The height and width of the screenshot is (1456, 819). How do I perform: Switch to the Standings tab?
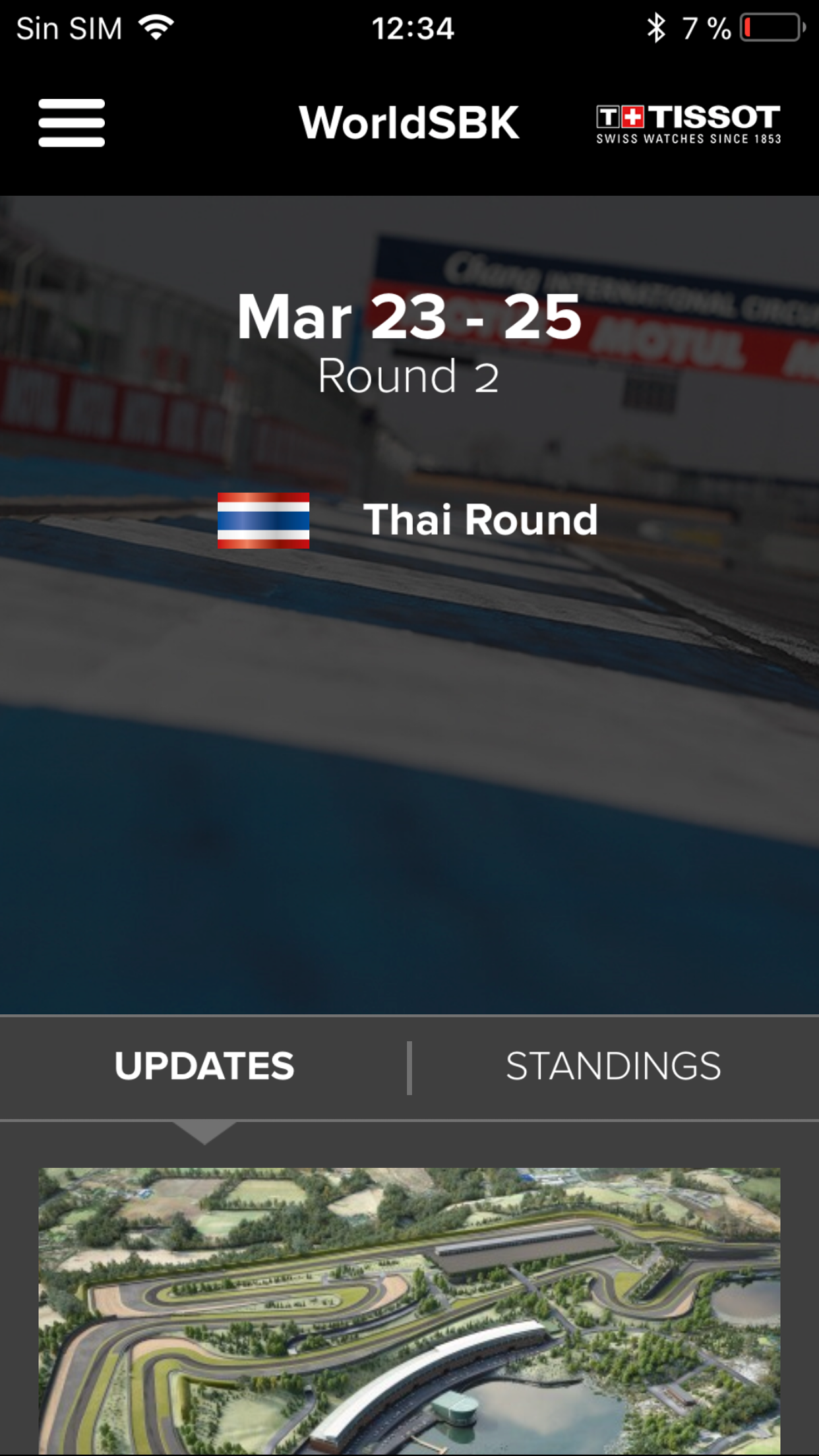click(x=613, y=1066)
